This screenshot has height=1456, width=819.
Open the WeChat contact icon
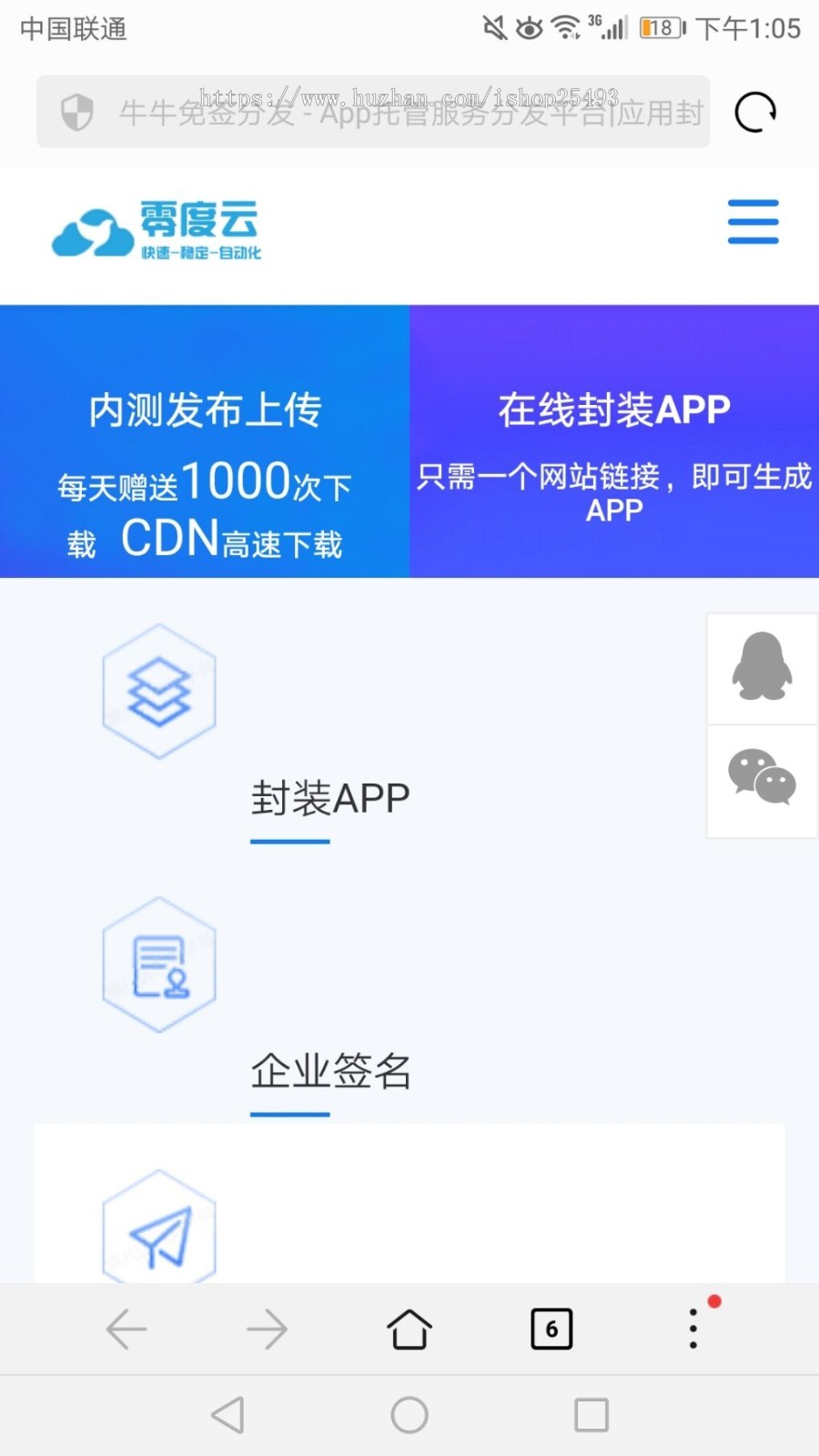point(762,778)
